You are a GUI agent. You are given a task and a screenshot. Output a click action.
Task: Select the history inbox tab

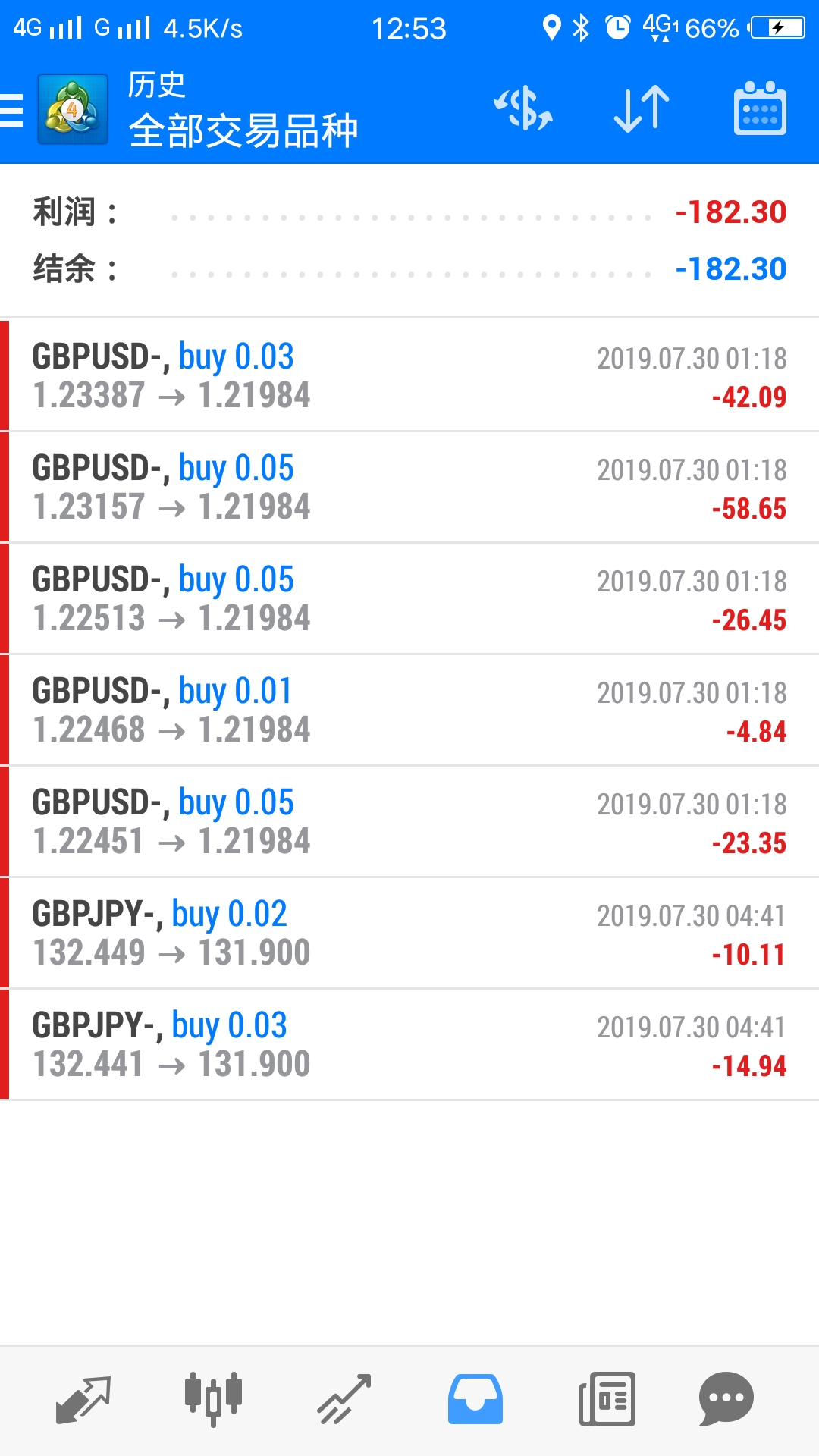(x=475, y=1400)
